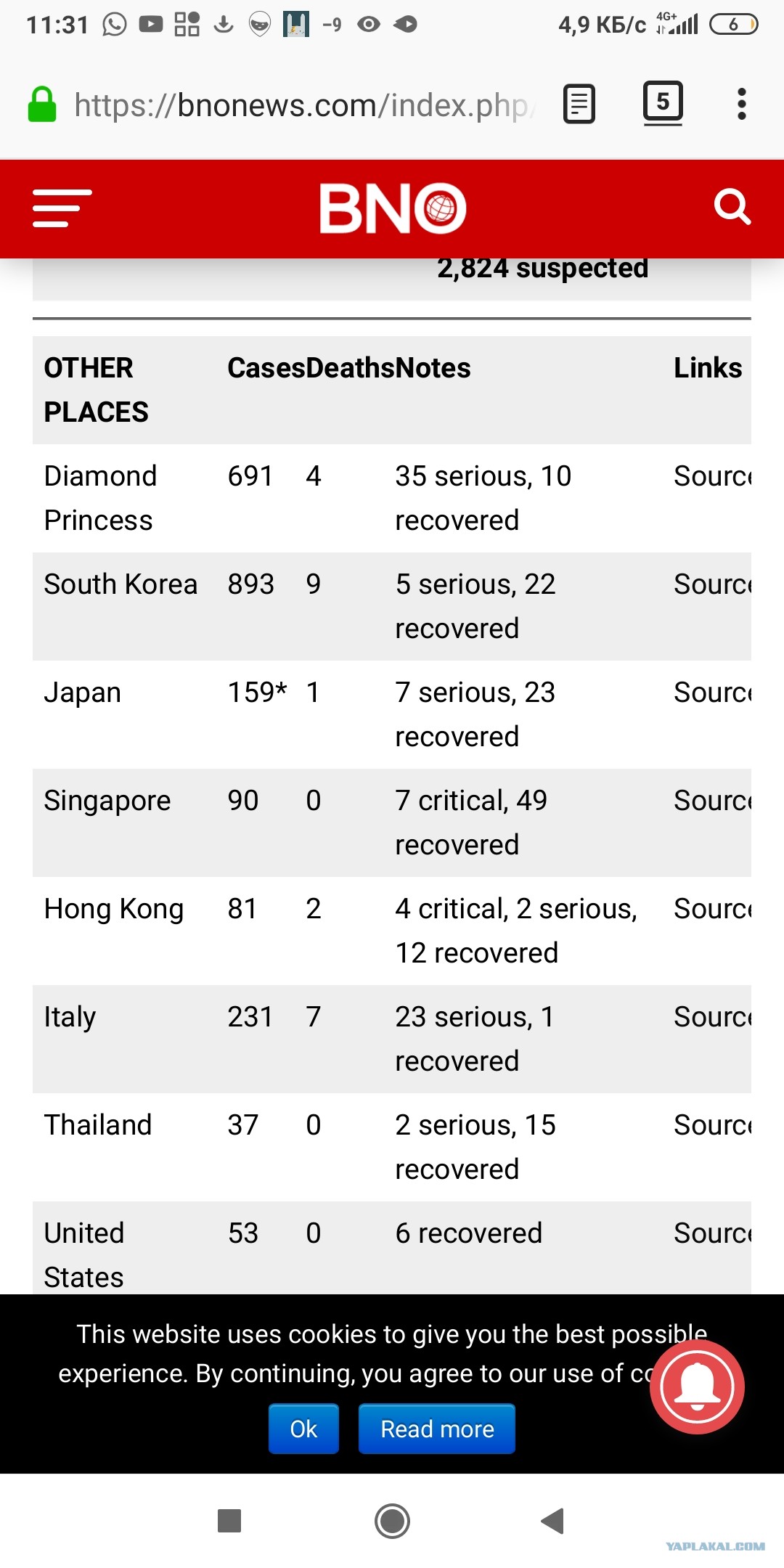
Task: Read more about the cookie policy
Action: [x=437, y=1429]
